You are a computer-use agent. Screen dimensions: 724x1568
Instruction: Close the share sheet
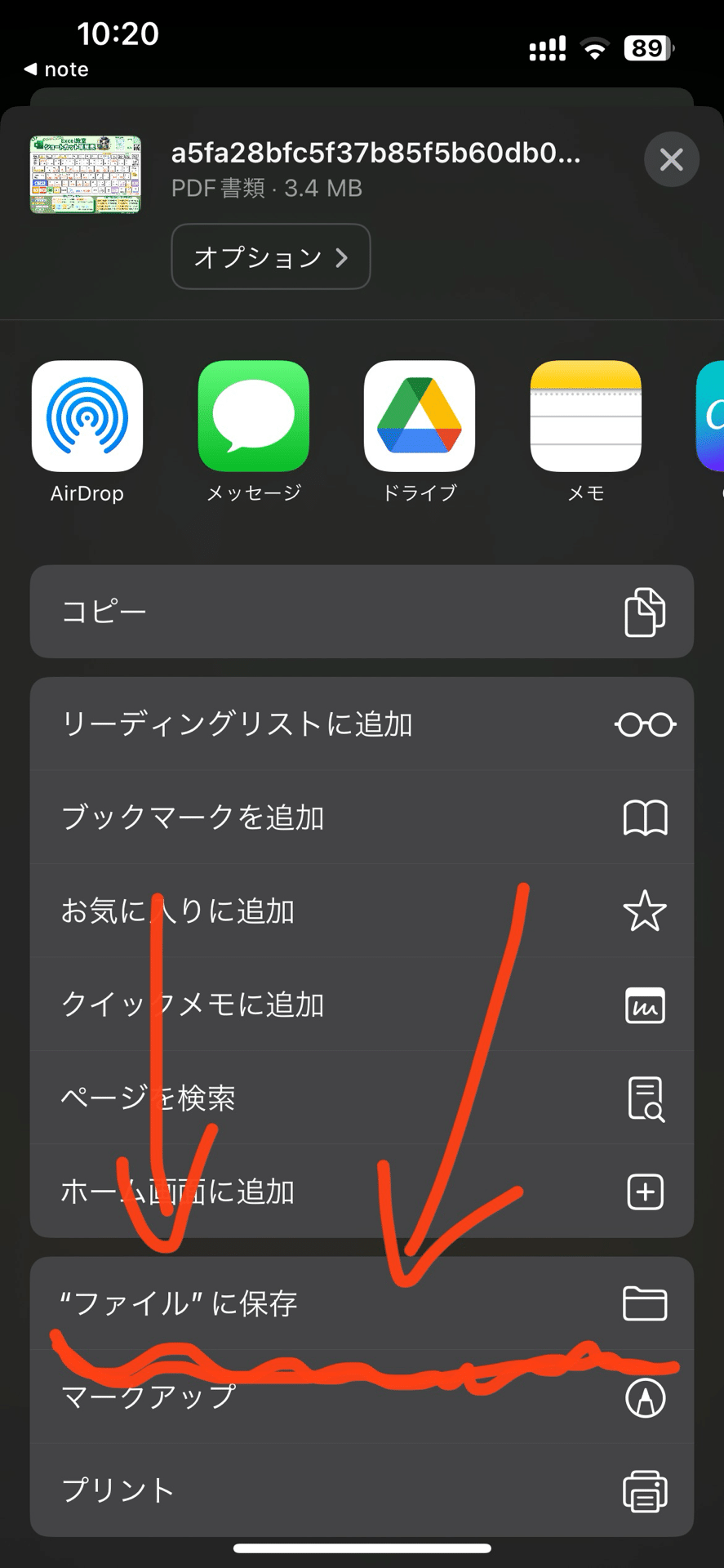(x=671, y=159)
